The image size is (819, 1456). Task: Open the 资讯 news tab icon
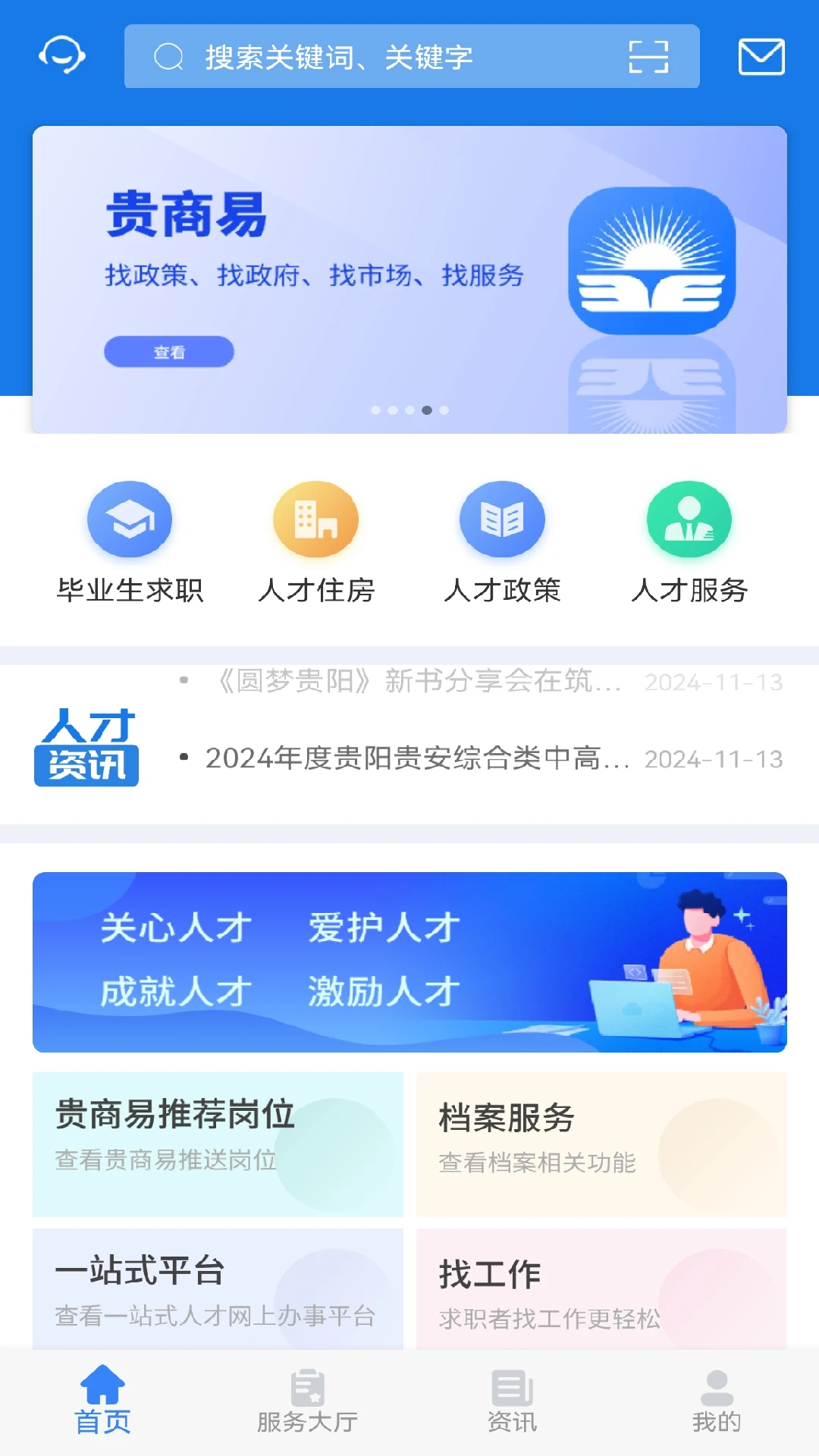[512, 1396]
